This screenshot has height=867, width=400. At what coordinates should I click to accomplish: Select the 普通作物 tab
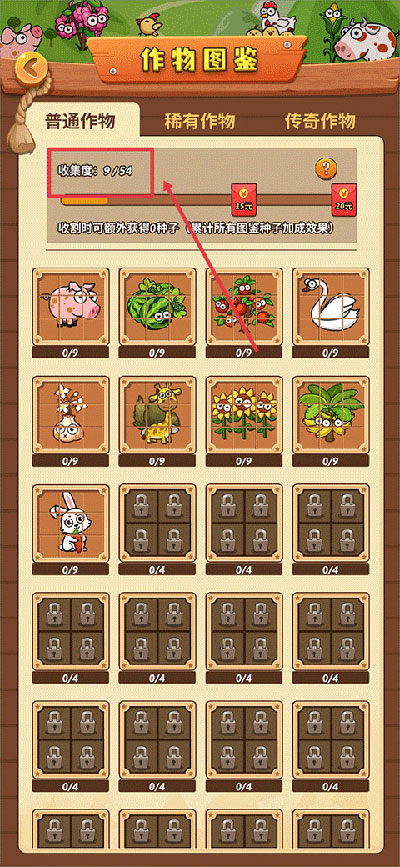[80, 121]
